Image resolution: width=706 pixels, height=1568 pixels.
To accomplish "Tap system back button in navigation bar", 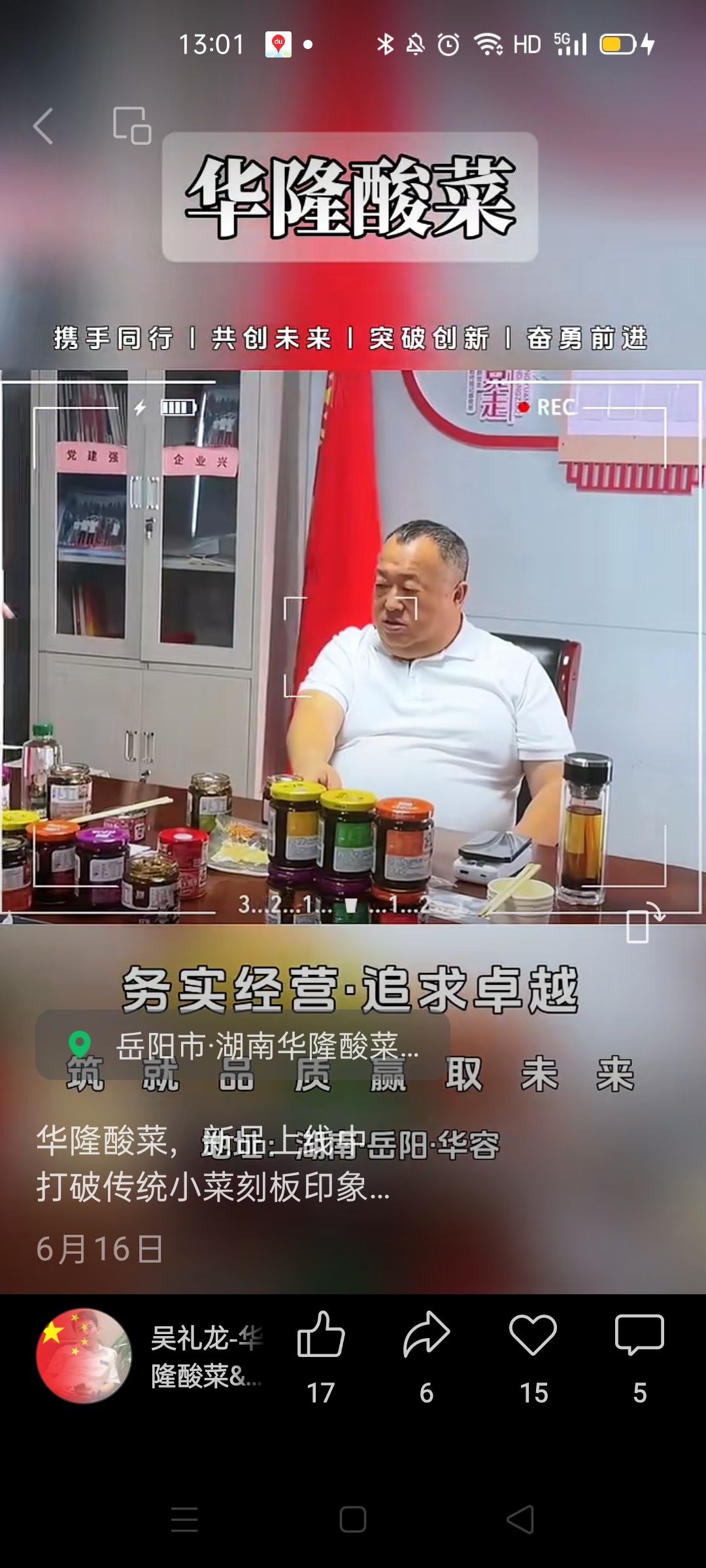I will click(521, 1520).
